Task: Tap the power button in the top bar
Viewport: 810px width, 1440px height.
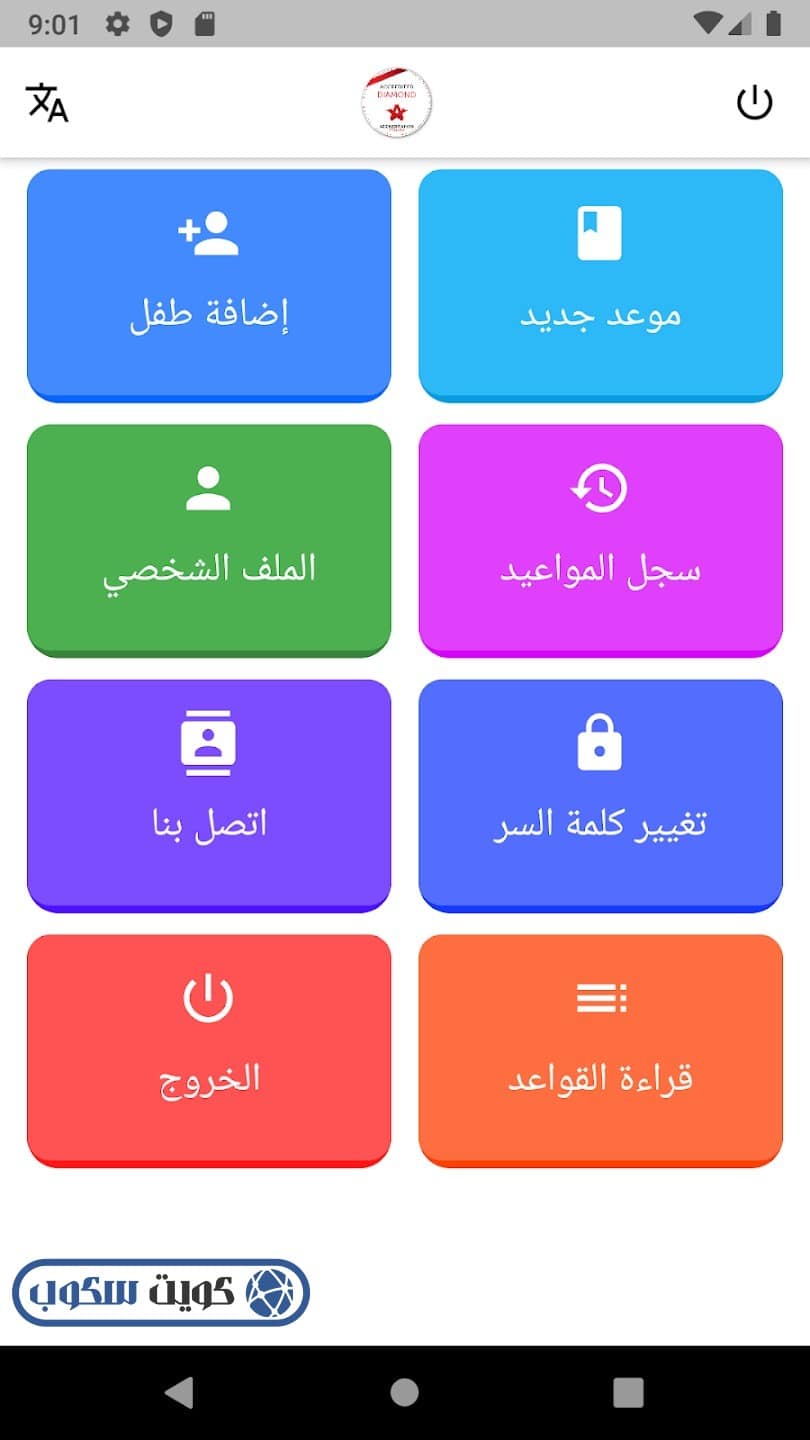Action: [756, 102]
